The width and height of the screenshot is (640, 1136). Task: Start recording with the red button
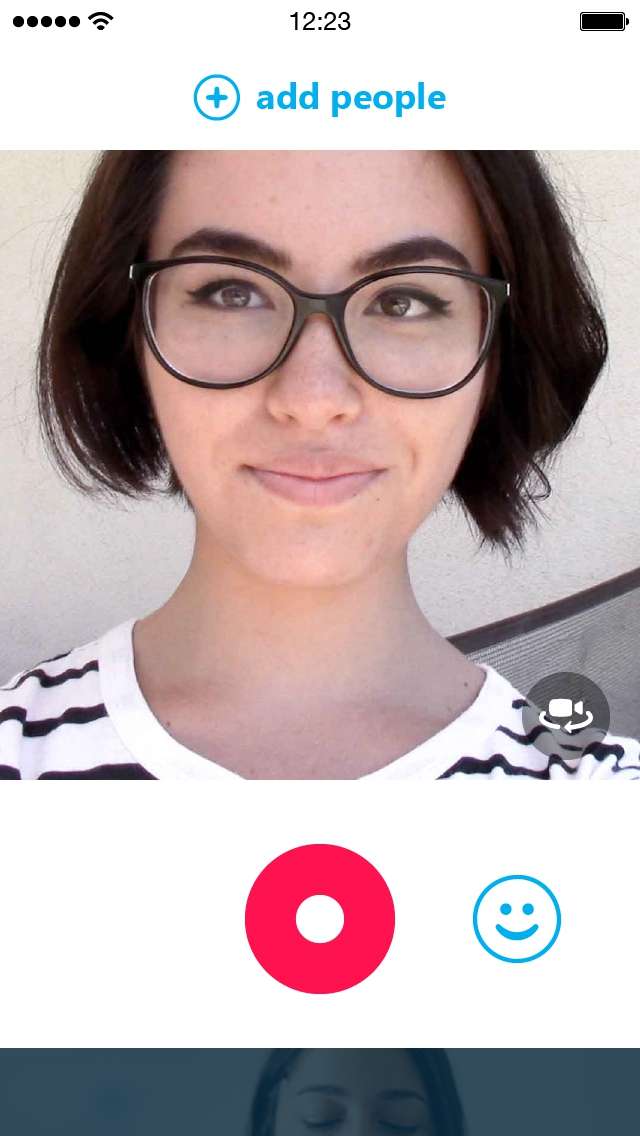tap(320, 919)
